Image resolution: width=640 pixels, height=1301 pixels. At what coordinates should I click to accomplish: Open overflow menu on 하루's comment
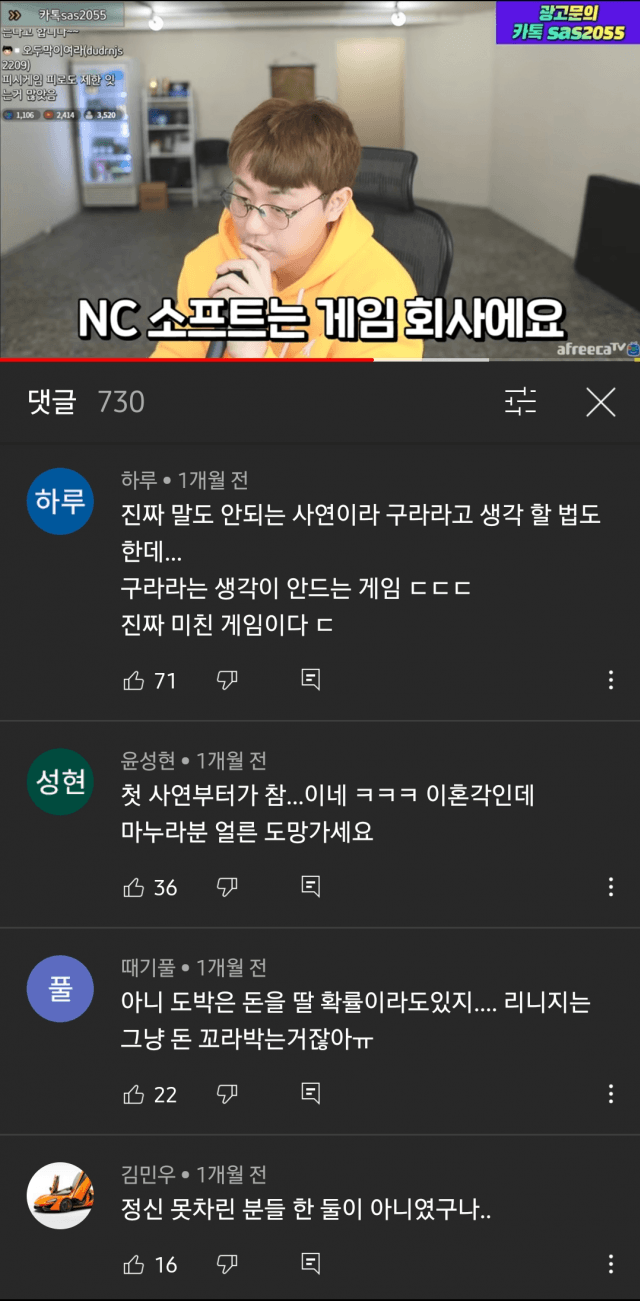(x=610, y=681)
